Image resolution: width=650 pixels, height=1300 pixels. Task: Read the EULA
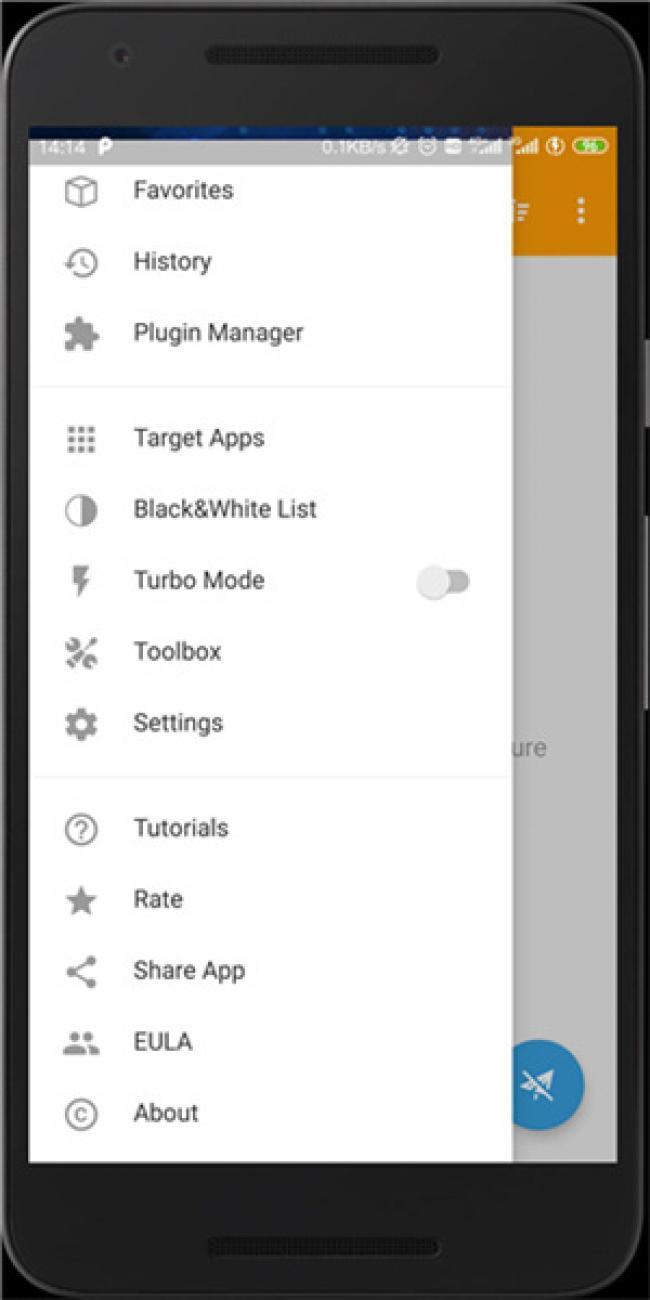(271, 1042)
